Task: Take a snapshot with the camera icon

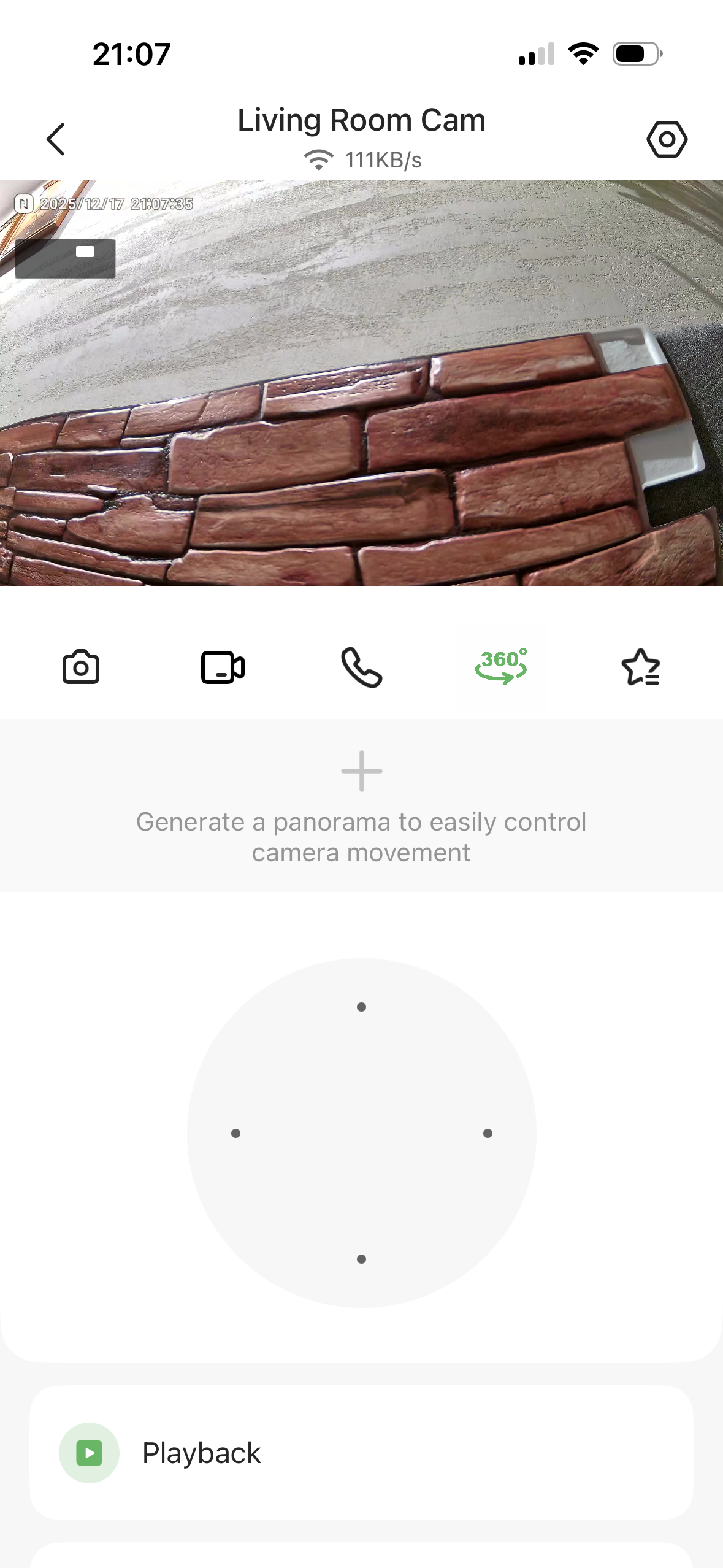Action: click(x=81, y=667)
